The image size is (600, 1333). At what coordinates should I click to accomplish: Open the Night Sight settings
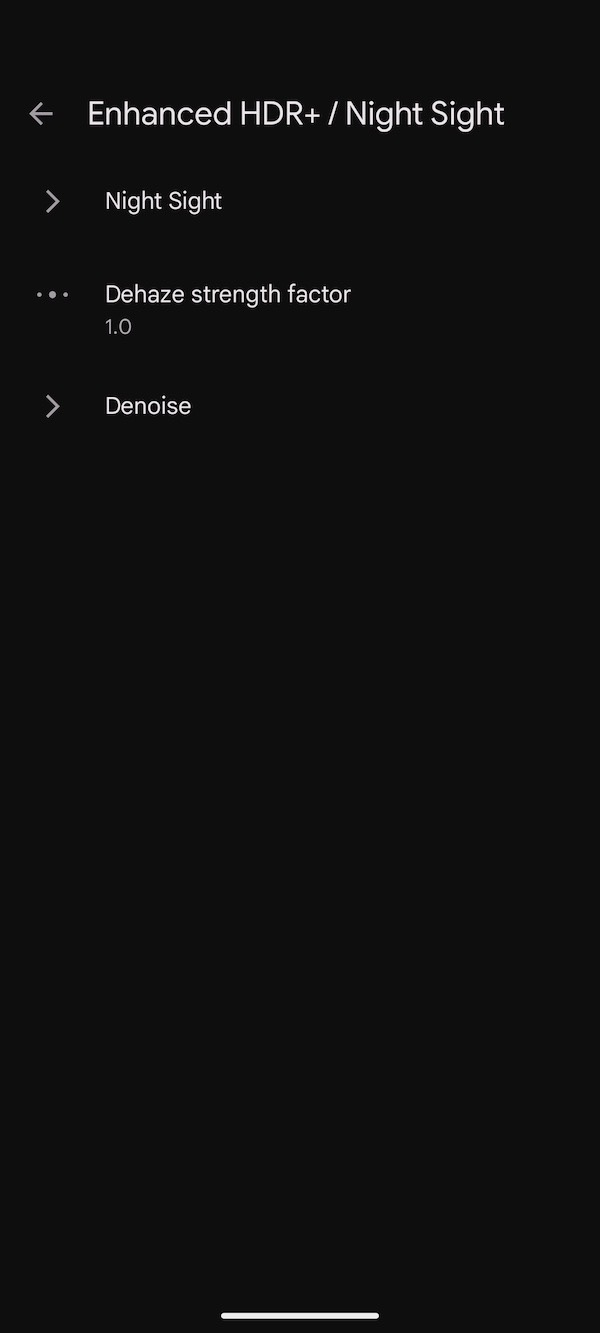coord(164,201)
